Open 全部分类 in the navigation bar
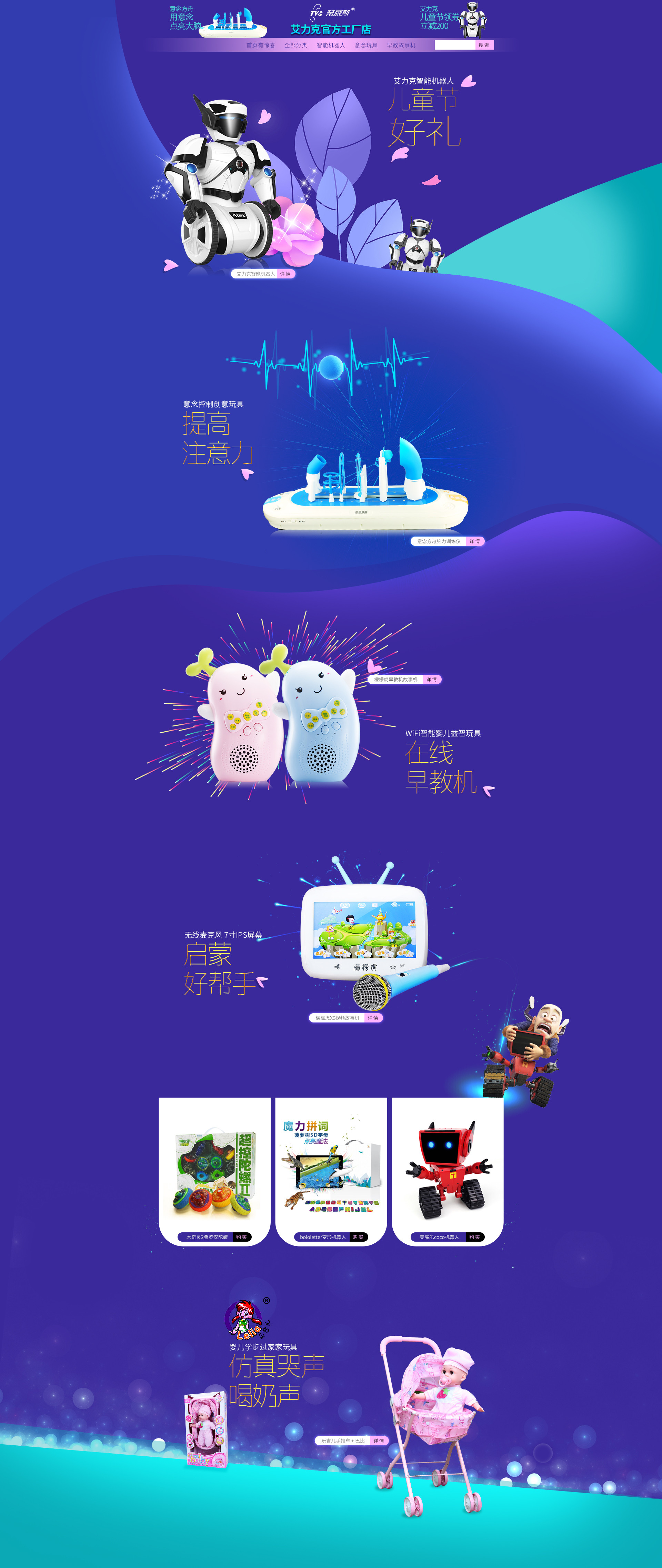This screenshot has width=662, height=1568. [295, 45]
